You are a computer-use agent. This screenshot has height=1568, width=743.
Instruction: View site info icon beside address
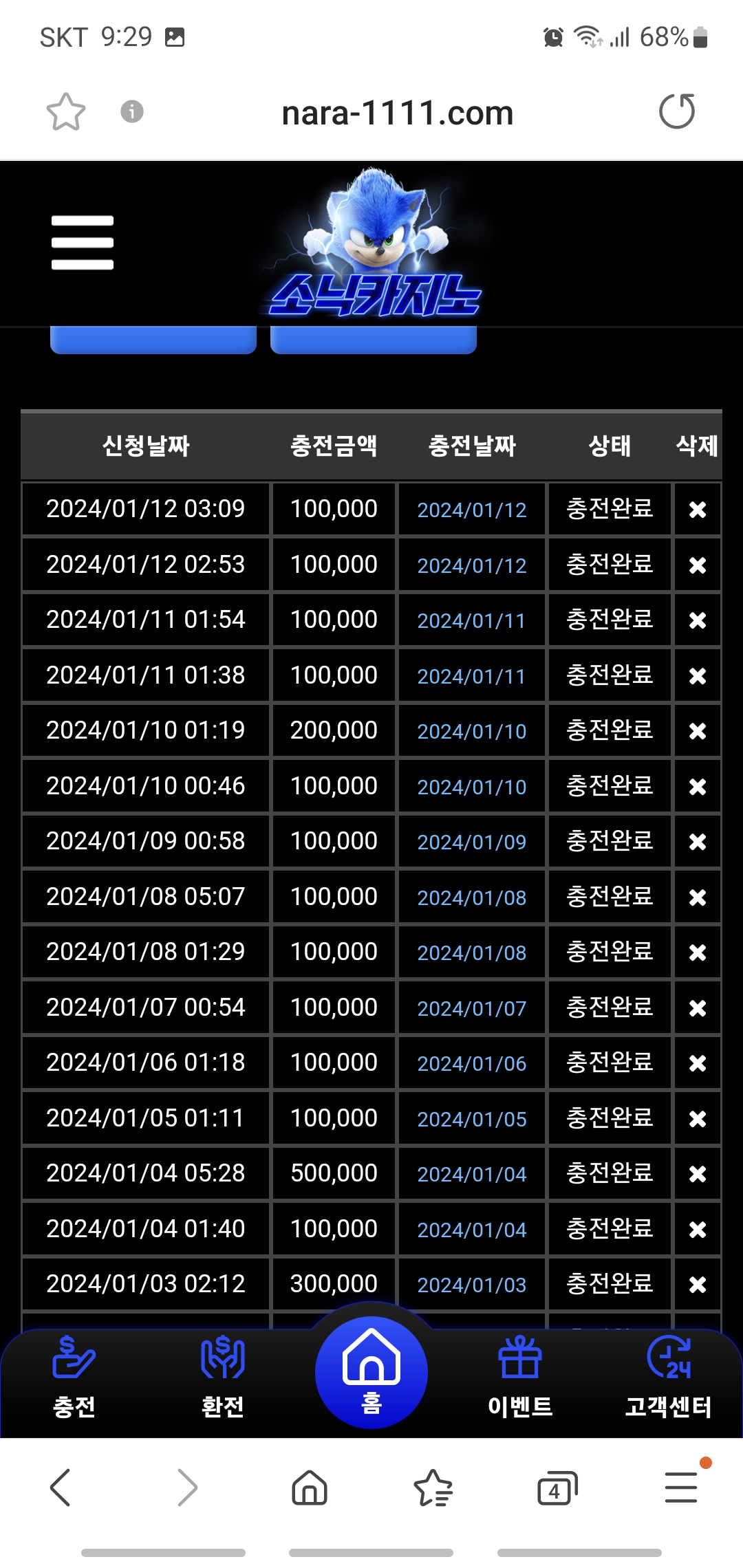coord(132,111)
